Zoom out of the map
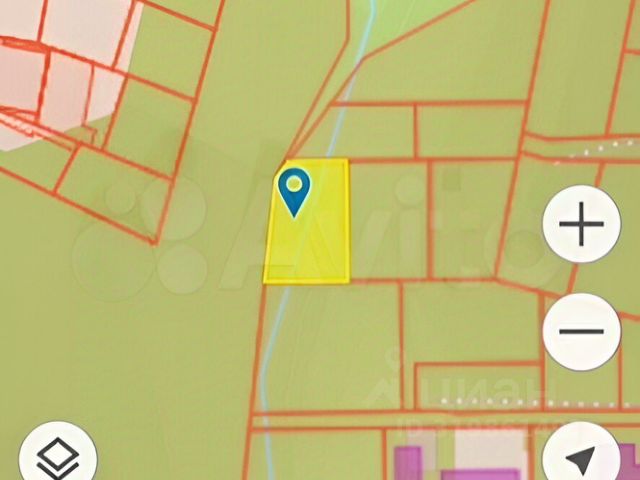Screen dimensions: 640x480 [x=581, y=331]
